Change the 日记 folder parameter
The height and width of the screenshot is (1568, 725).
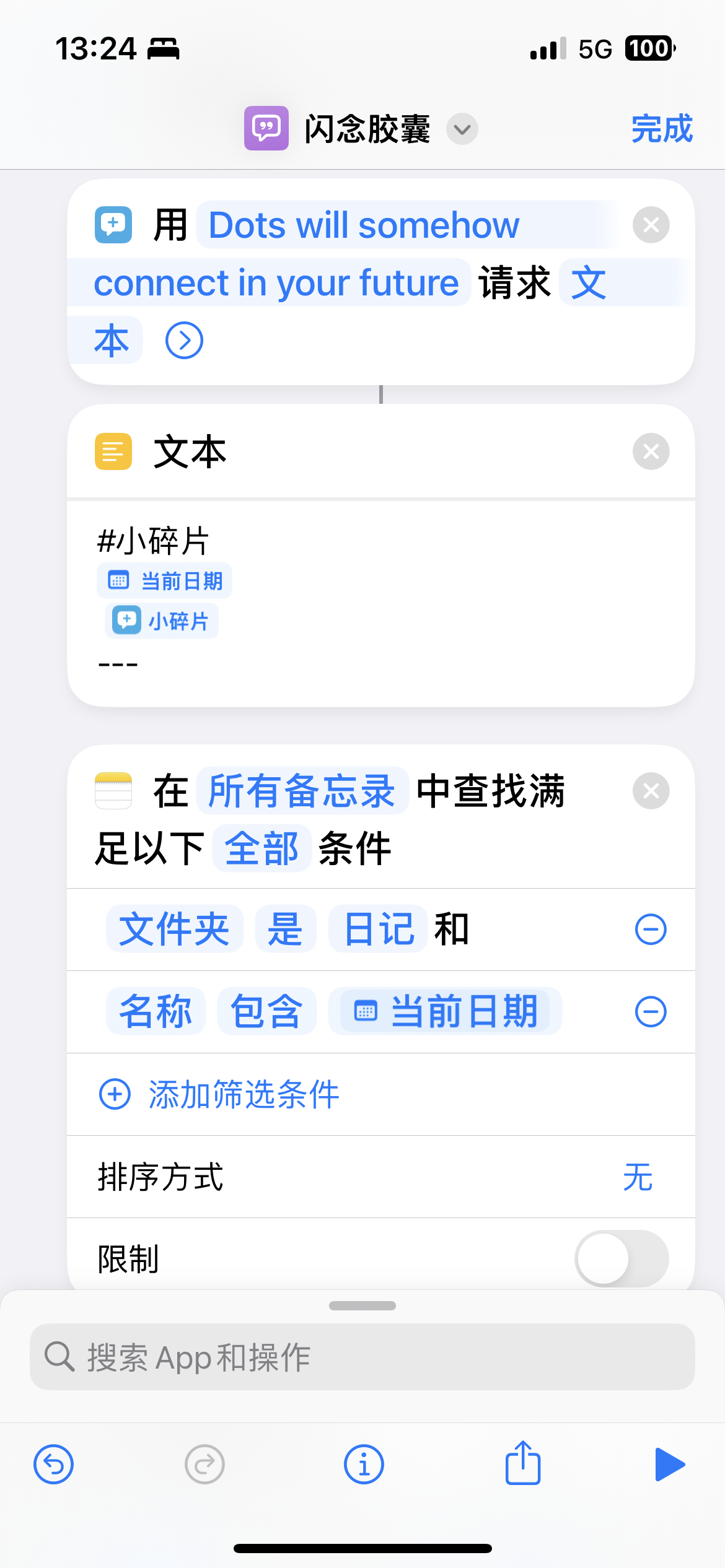(378, 929)
